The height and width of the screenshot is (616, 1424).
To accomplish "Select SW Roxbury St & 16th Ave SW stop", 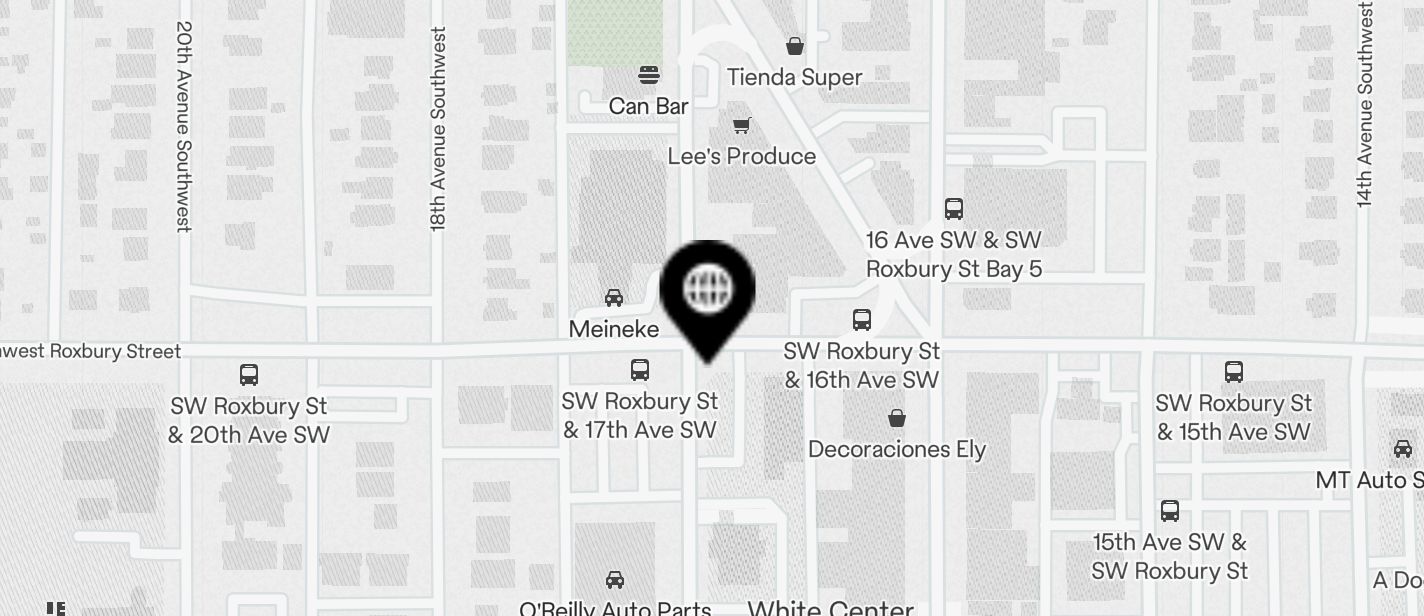I will (x=862, y=320).
